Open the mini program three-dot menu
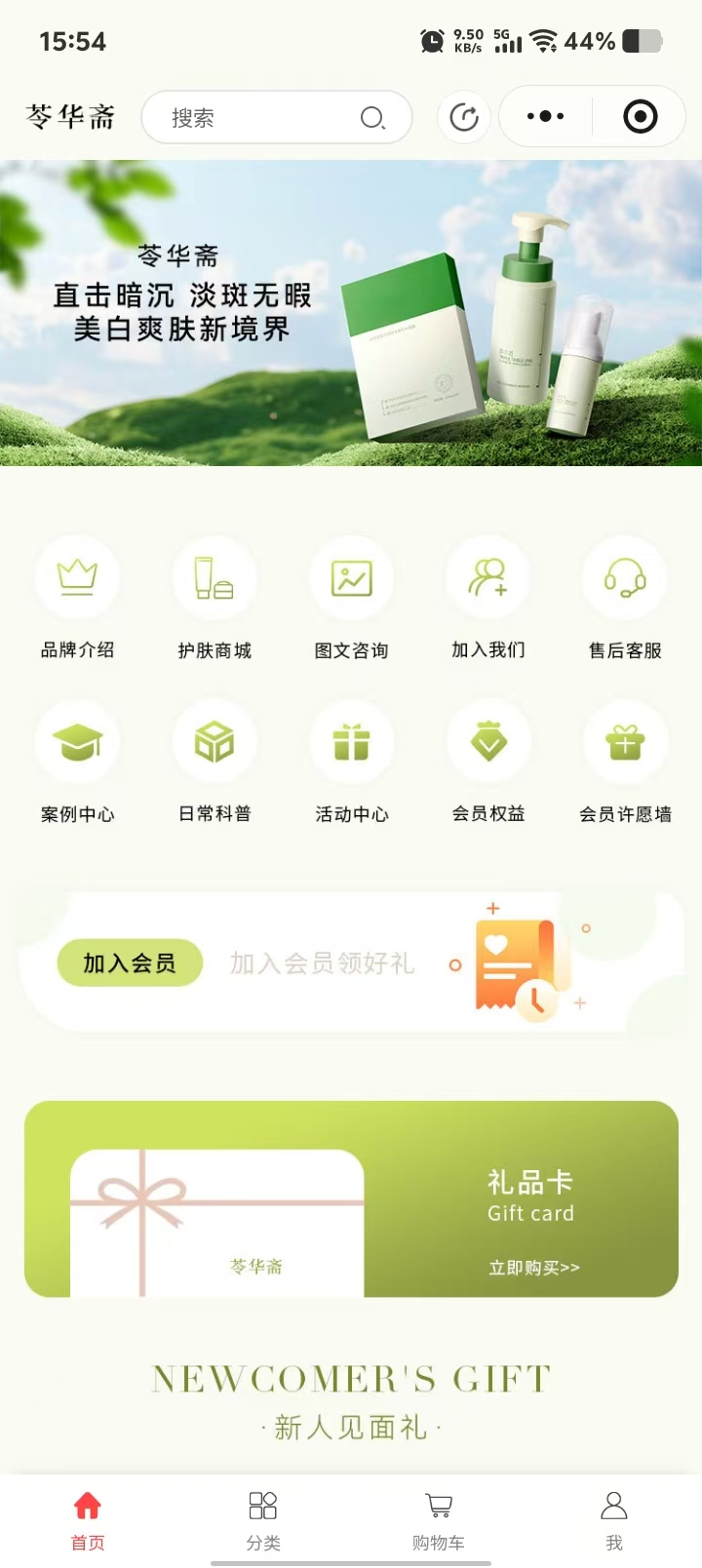Screen dimensions: 702x1568 coord(545,117)
